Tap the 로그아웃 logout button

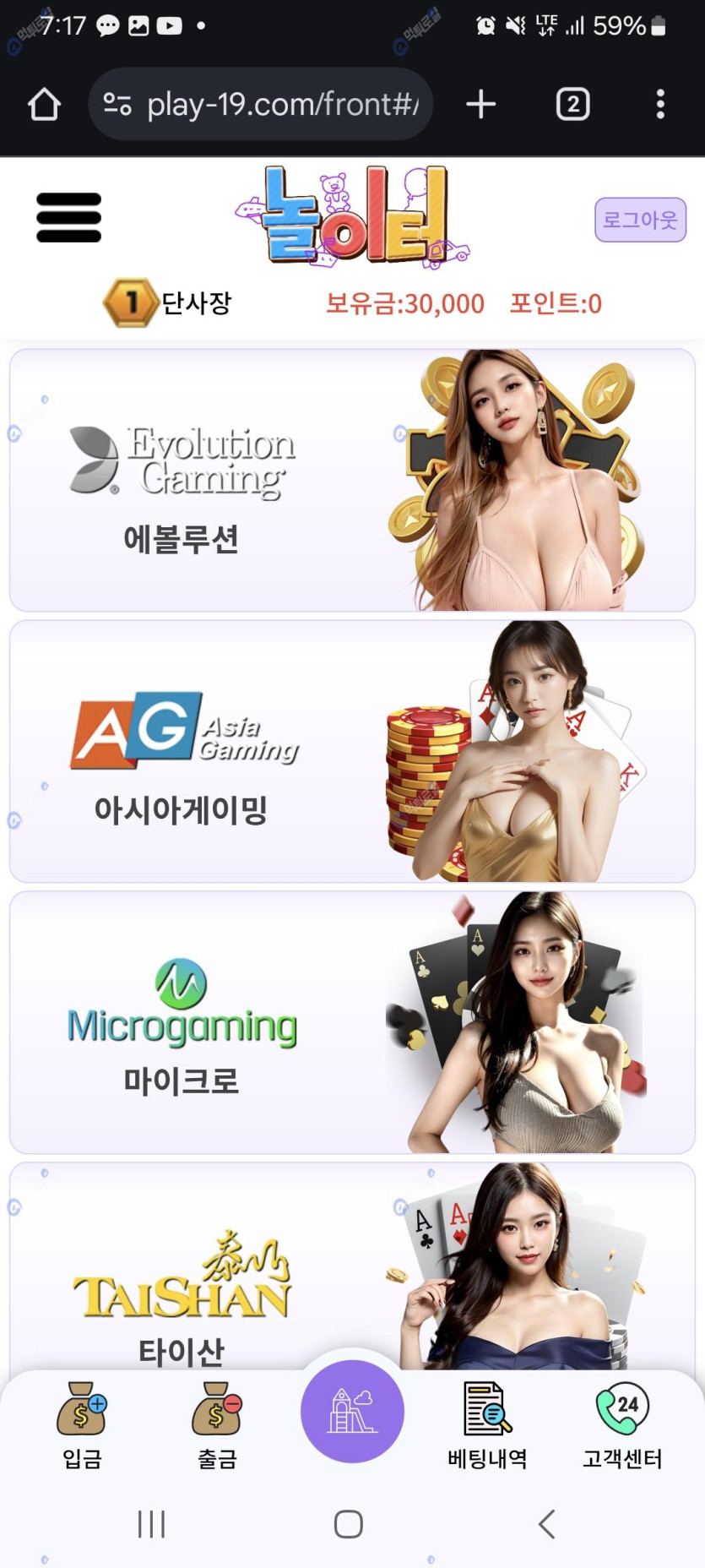coord(640,220)
